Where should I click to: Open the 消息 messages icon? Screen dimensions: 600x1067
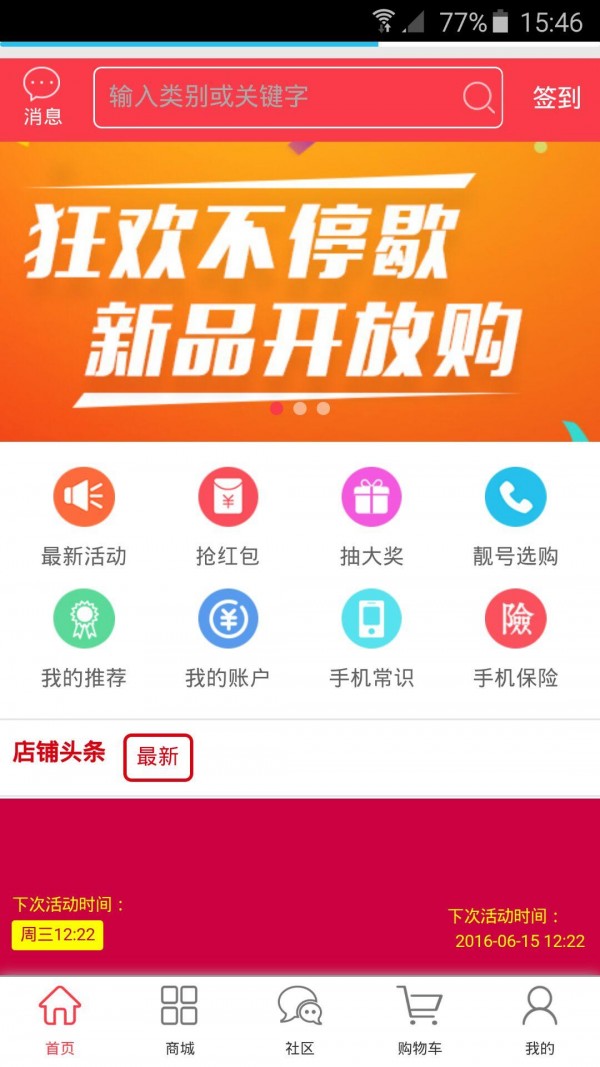42,97
